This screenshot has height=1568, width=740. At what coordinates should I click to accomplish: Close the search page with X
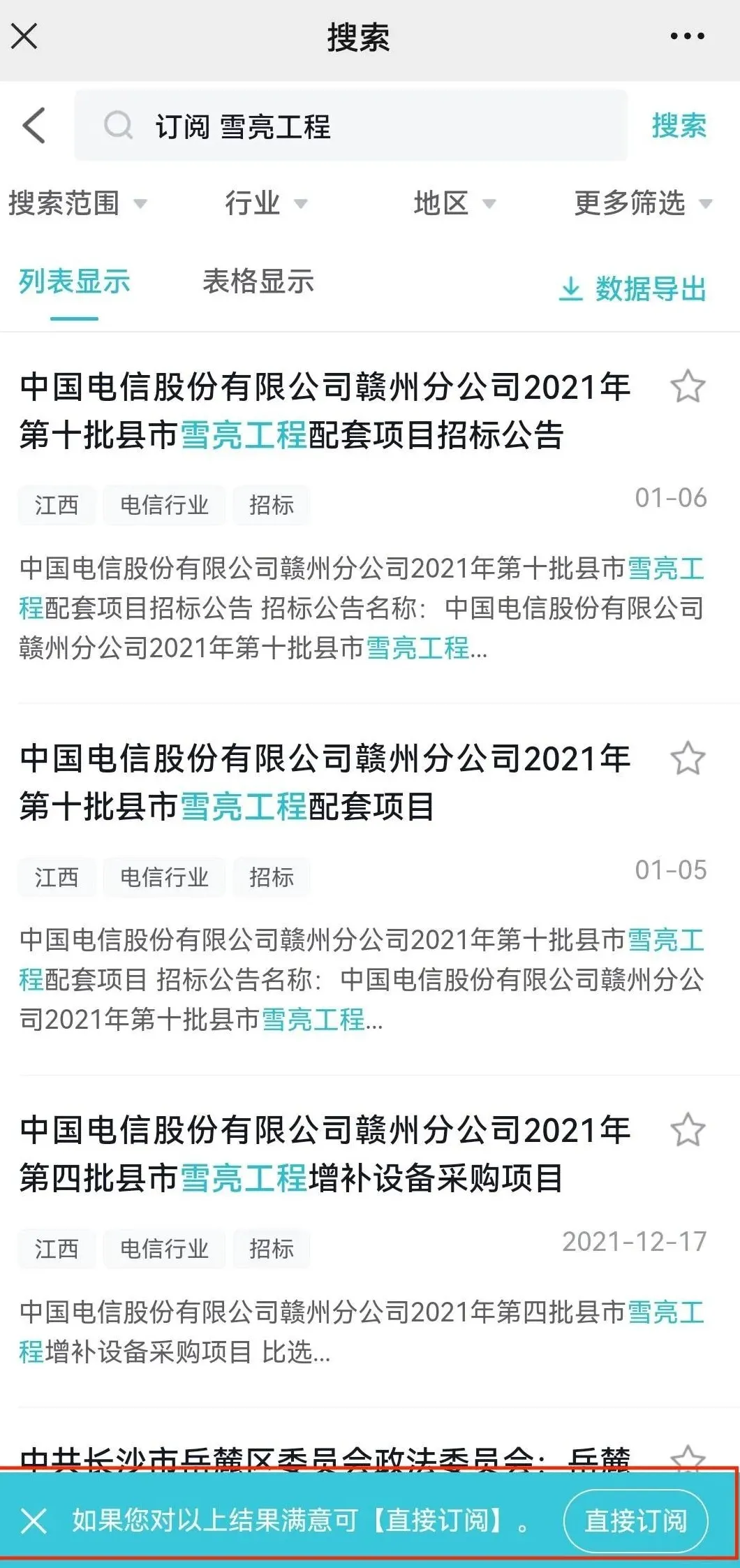pos(24,36)
